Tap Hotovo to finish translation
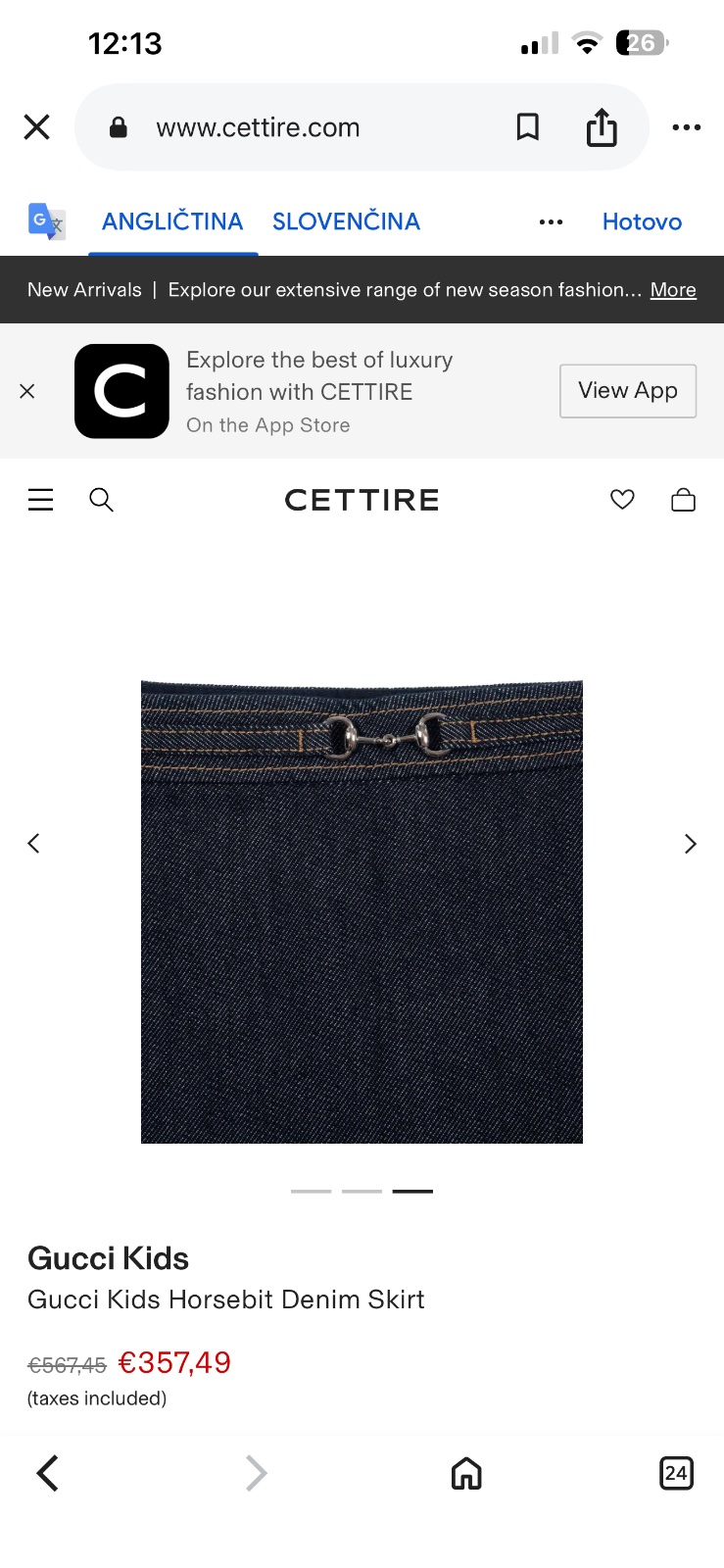 [642, 221]
